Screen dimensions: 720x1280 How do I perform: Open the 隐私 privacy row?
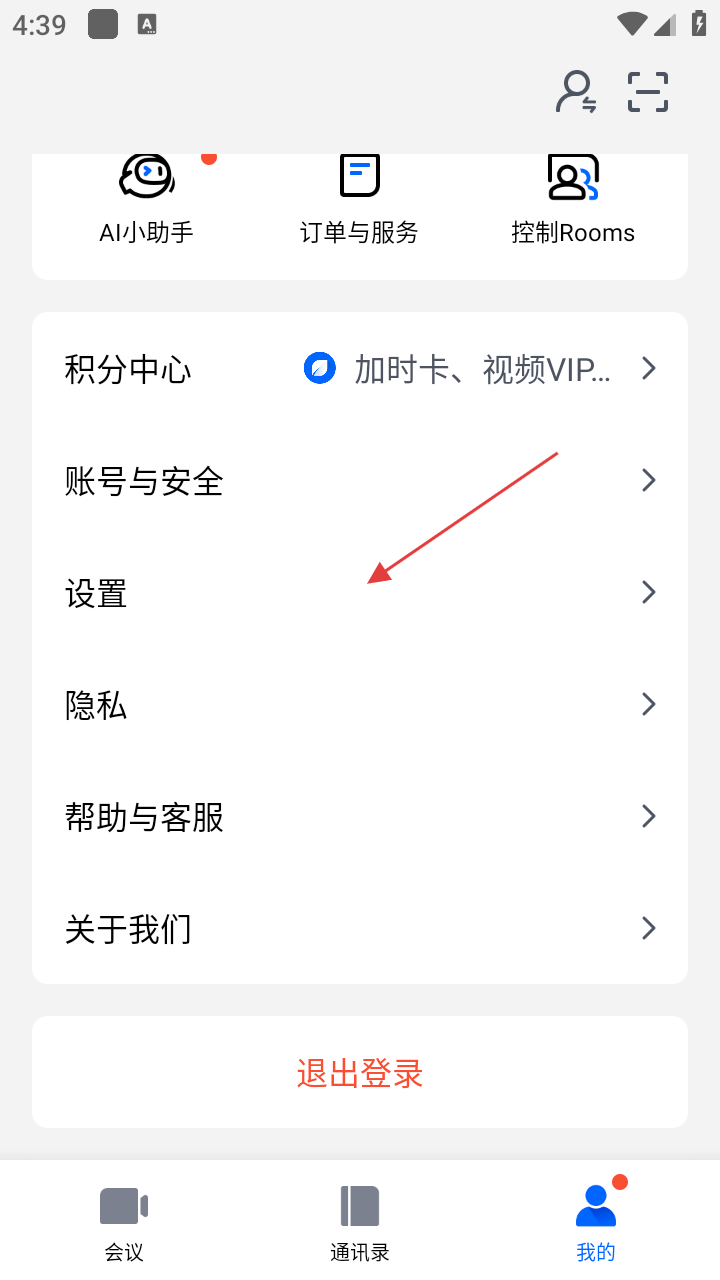[x=360, y=705]
